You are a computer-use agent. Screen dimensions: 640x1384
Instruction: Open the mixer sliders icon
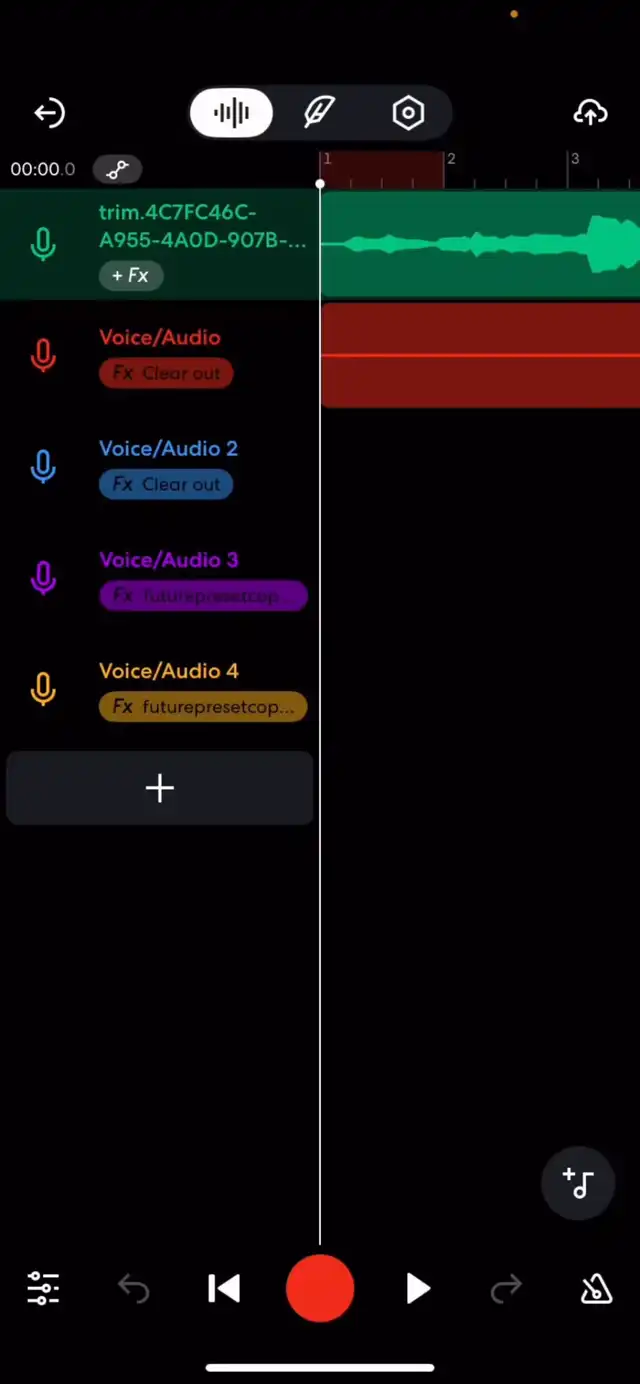43,1289
